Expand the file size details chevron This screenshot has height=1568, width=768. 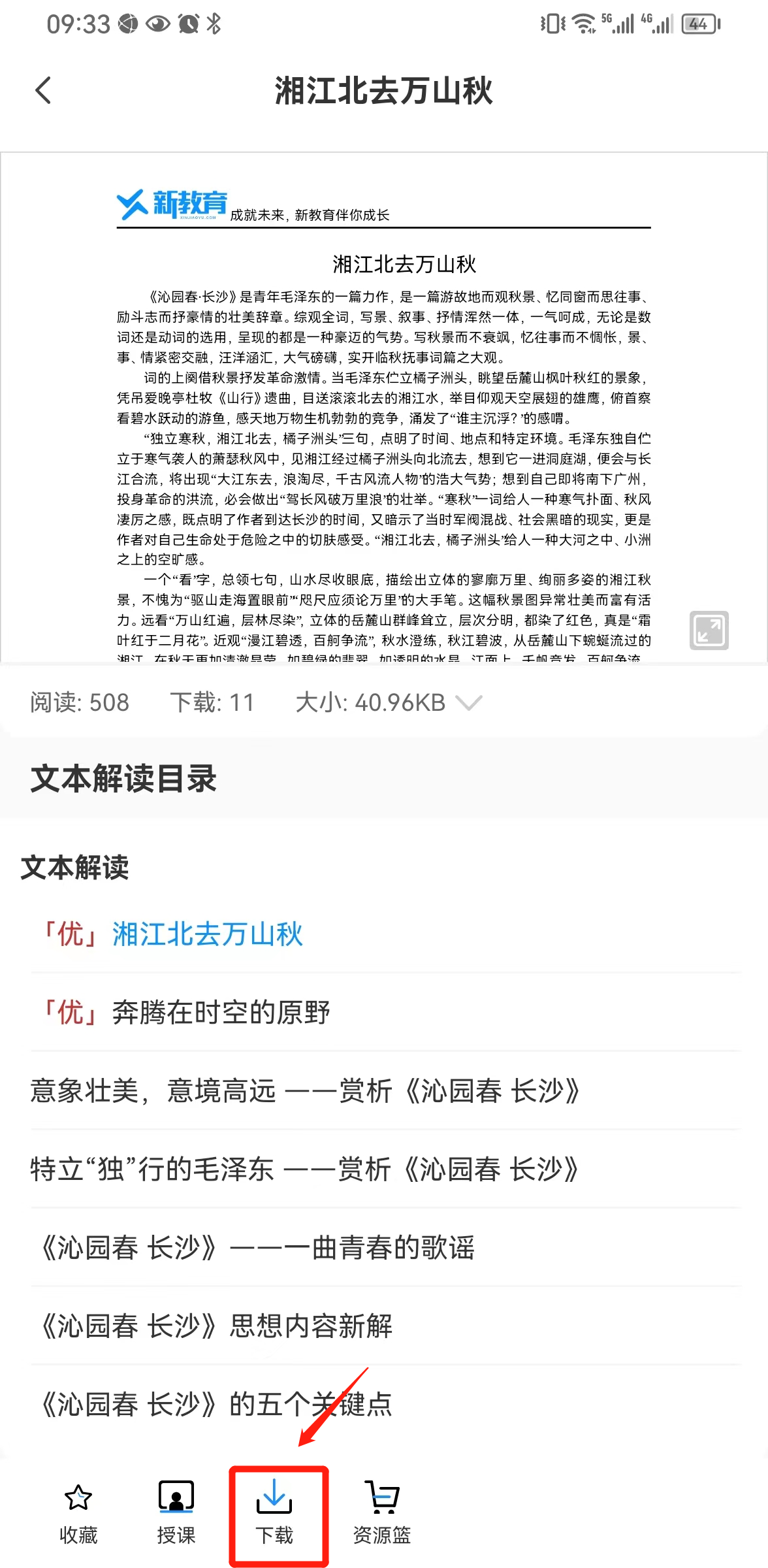[x=469, y=703]
